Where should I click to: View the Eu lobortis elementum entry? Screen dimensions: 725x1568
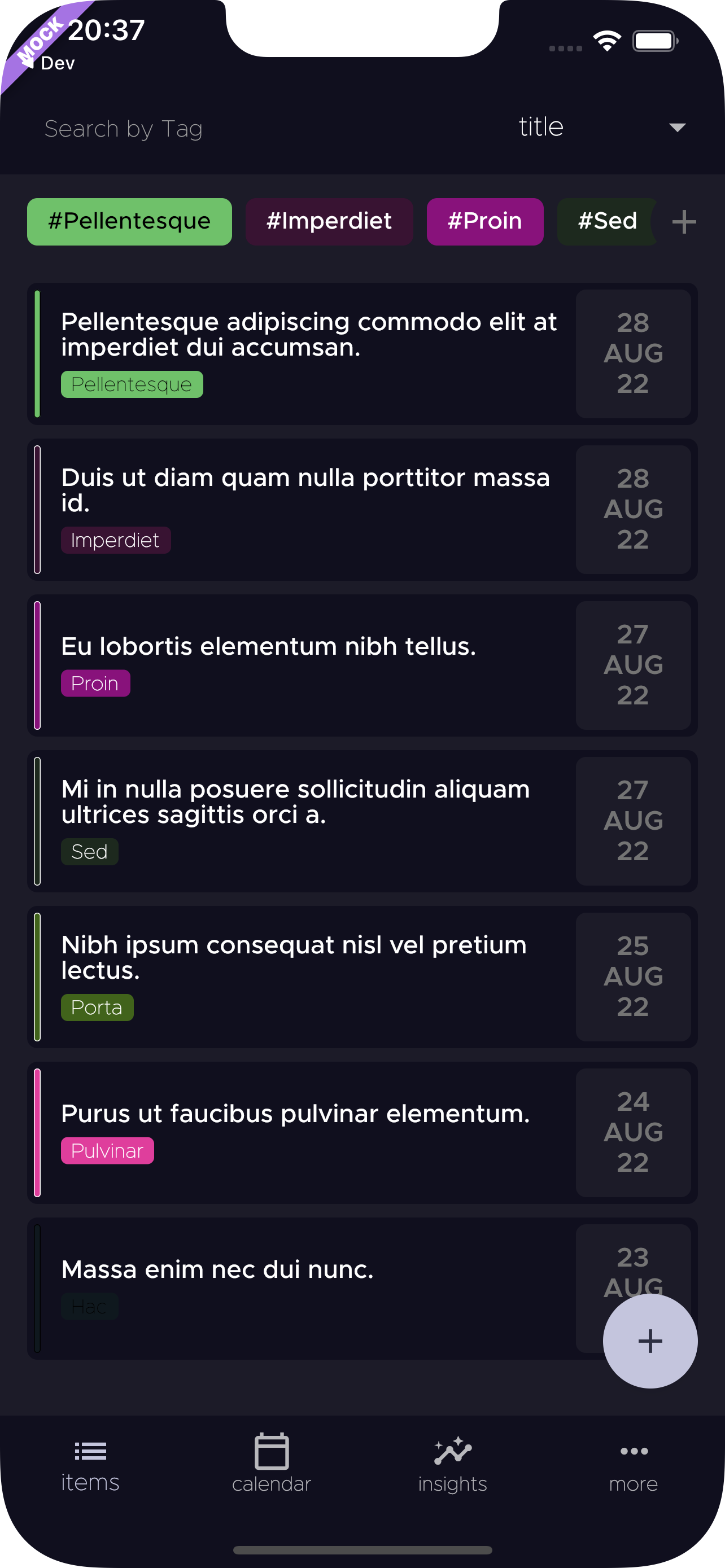coord(362,665)
